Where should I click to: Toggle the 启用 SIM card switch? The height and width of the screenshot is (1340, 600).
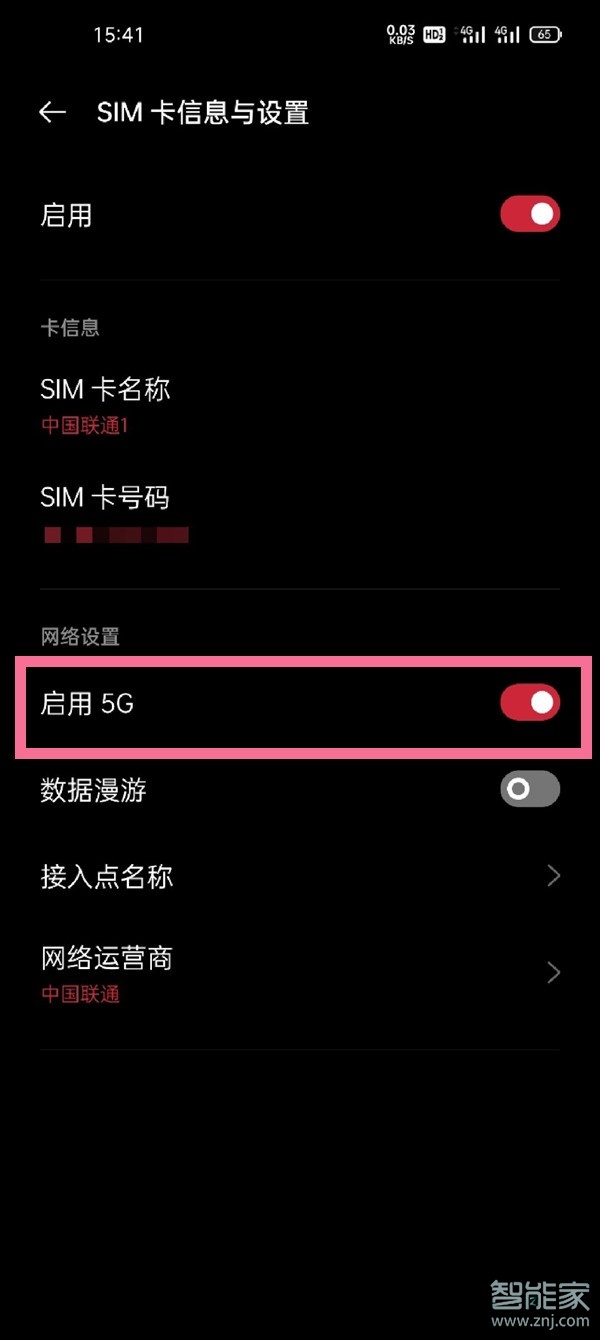pos(530,214)
